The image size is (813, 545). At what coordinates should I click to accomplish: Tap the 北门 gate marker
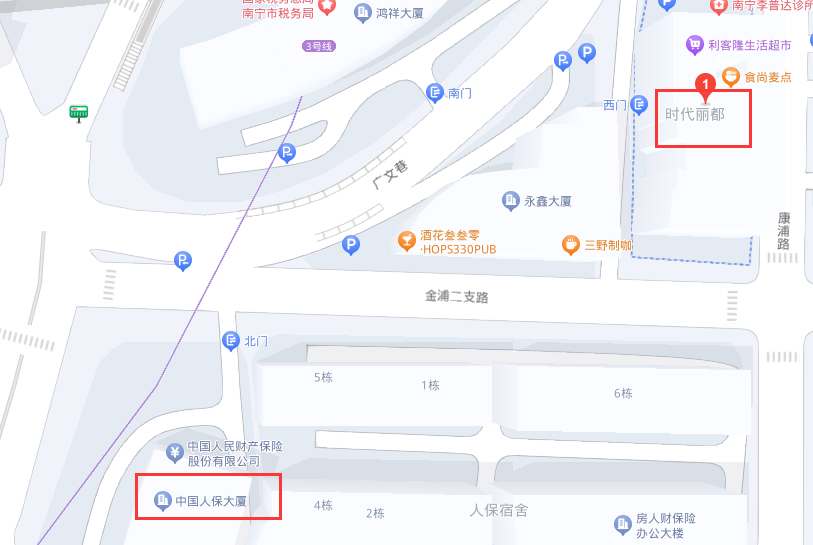coord(231,341)
